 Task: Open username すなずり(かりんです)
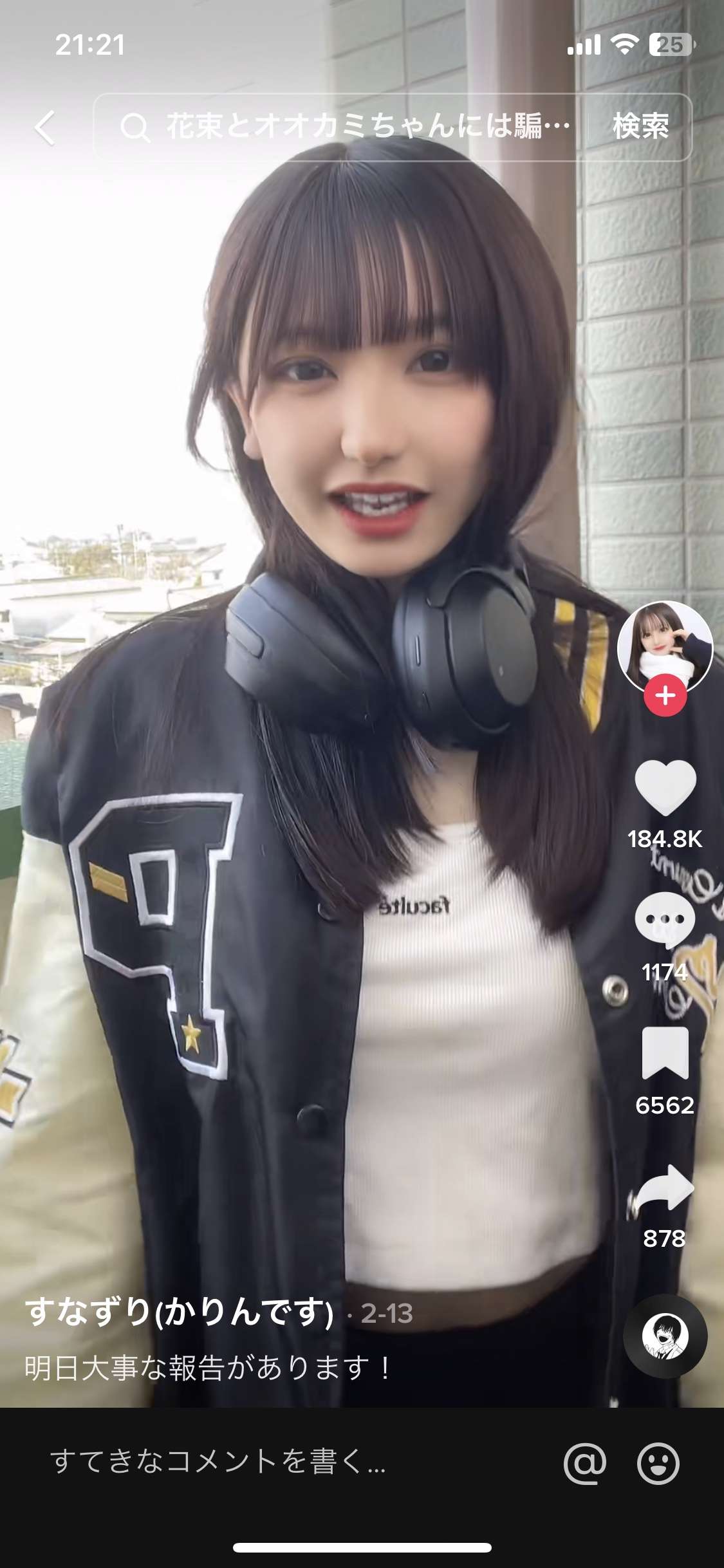pyautogui.click(x=179, y=1313)
